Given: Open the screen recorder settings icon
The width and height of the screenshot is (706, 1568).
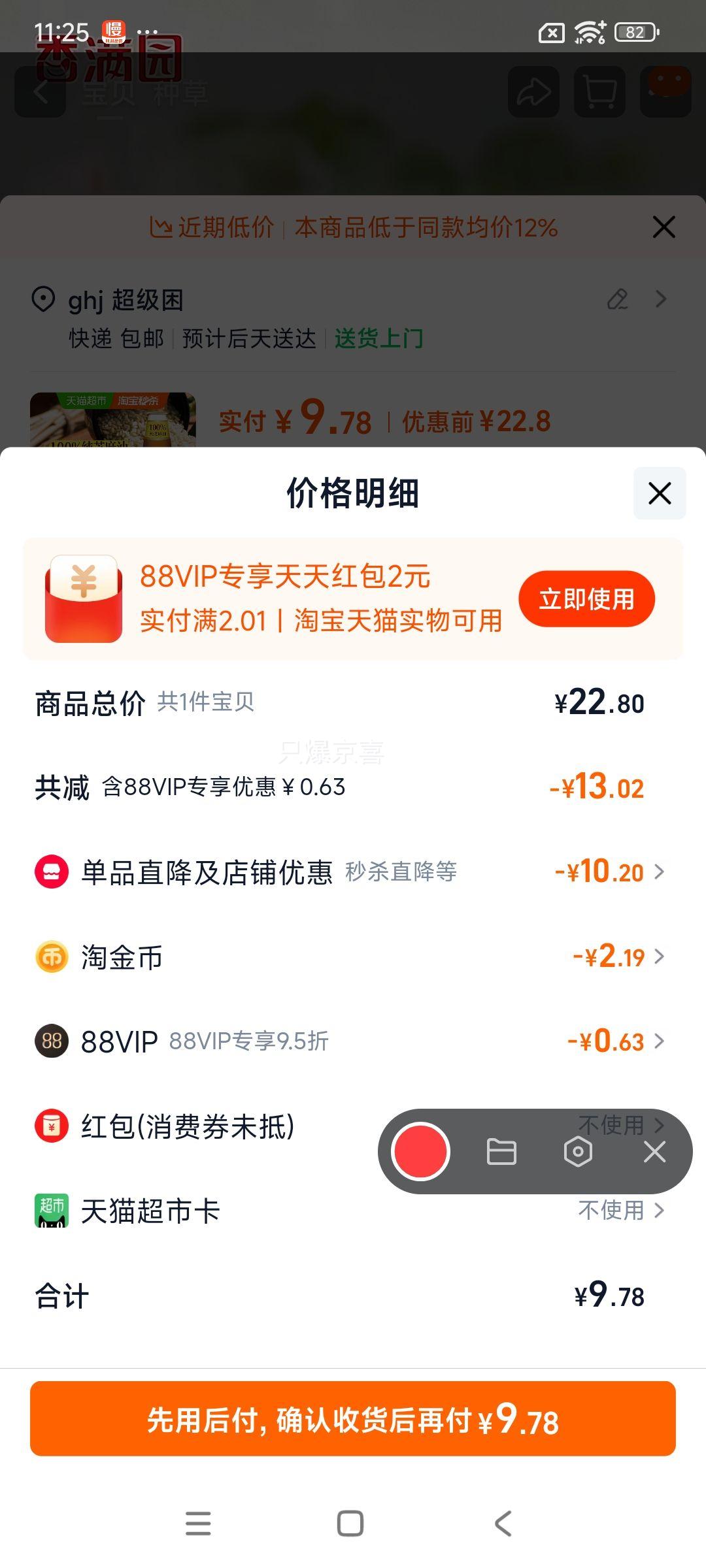Looking at the screenshot, I should (x=578, y=1151).
